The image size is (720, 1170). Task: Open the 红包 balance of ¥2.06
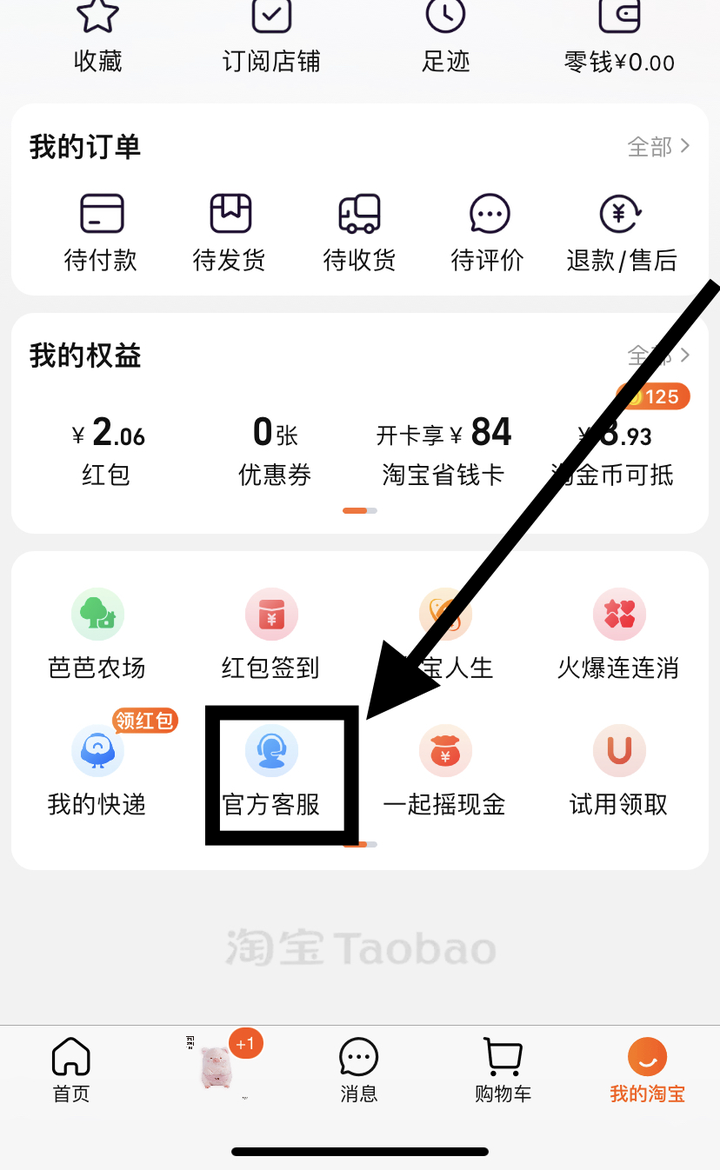(x=107, y=451)
